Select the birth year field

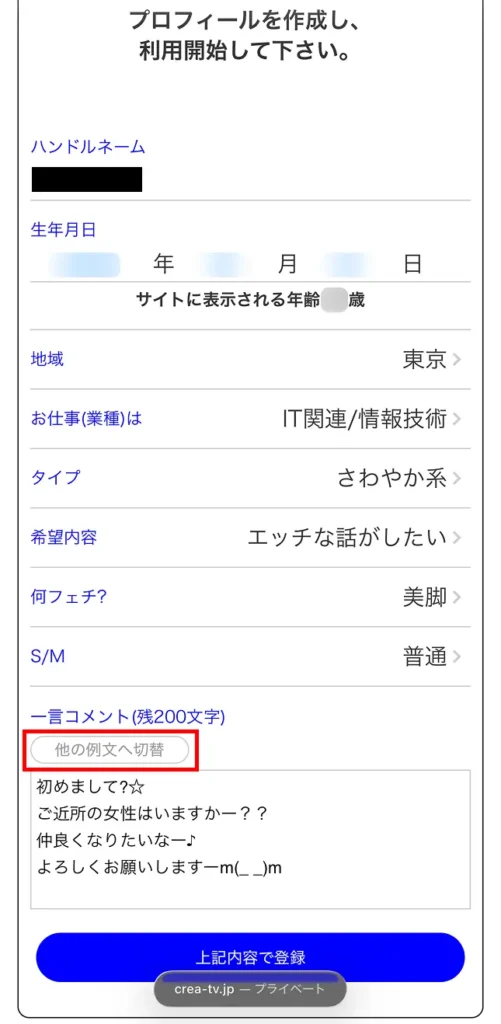84,265
